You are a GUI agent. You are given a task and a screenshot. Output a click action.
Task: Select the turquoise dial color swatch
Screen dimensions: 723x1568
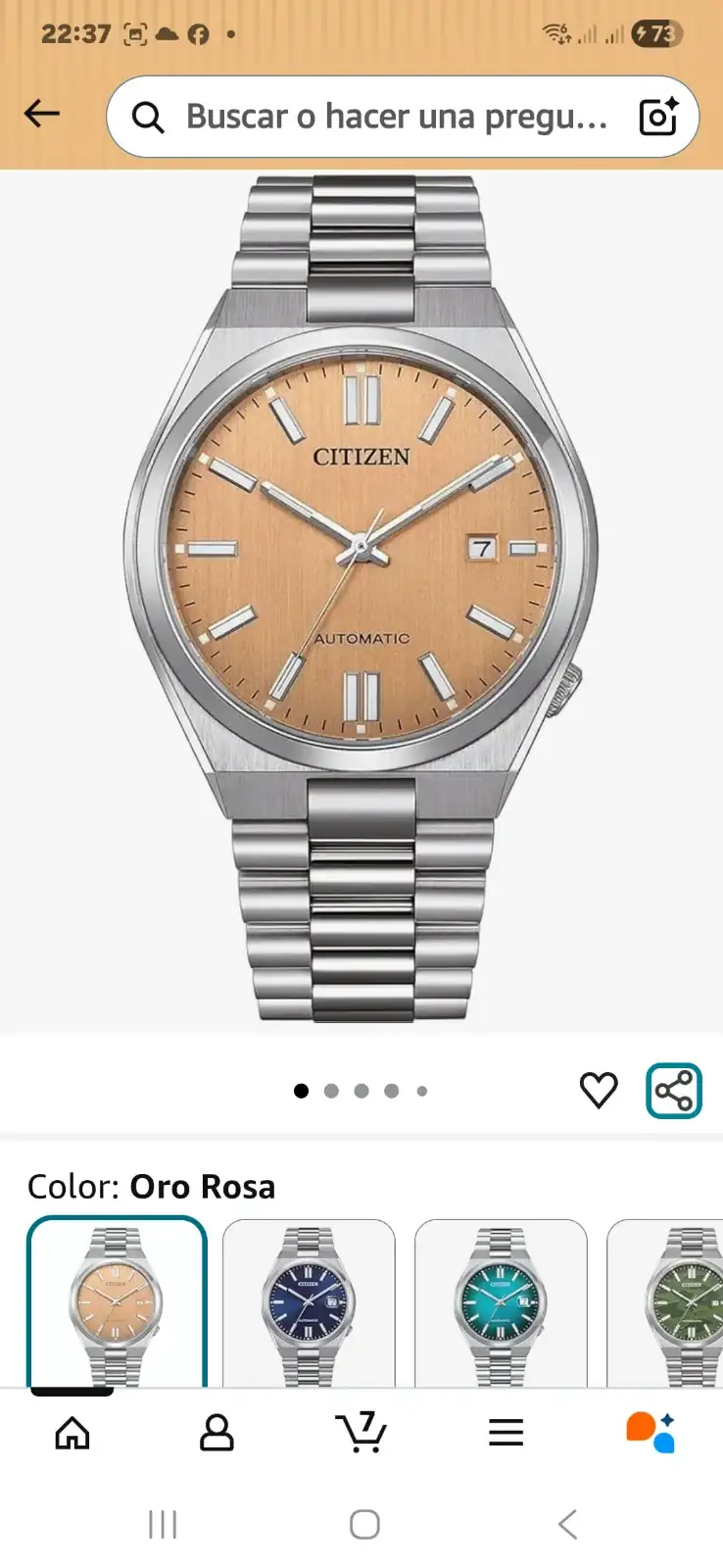503,1303
